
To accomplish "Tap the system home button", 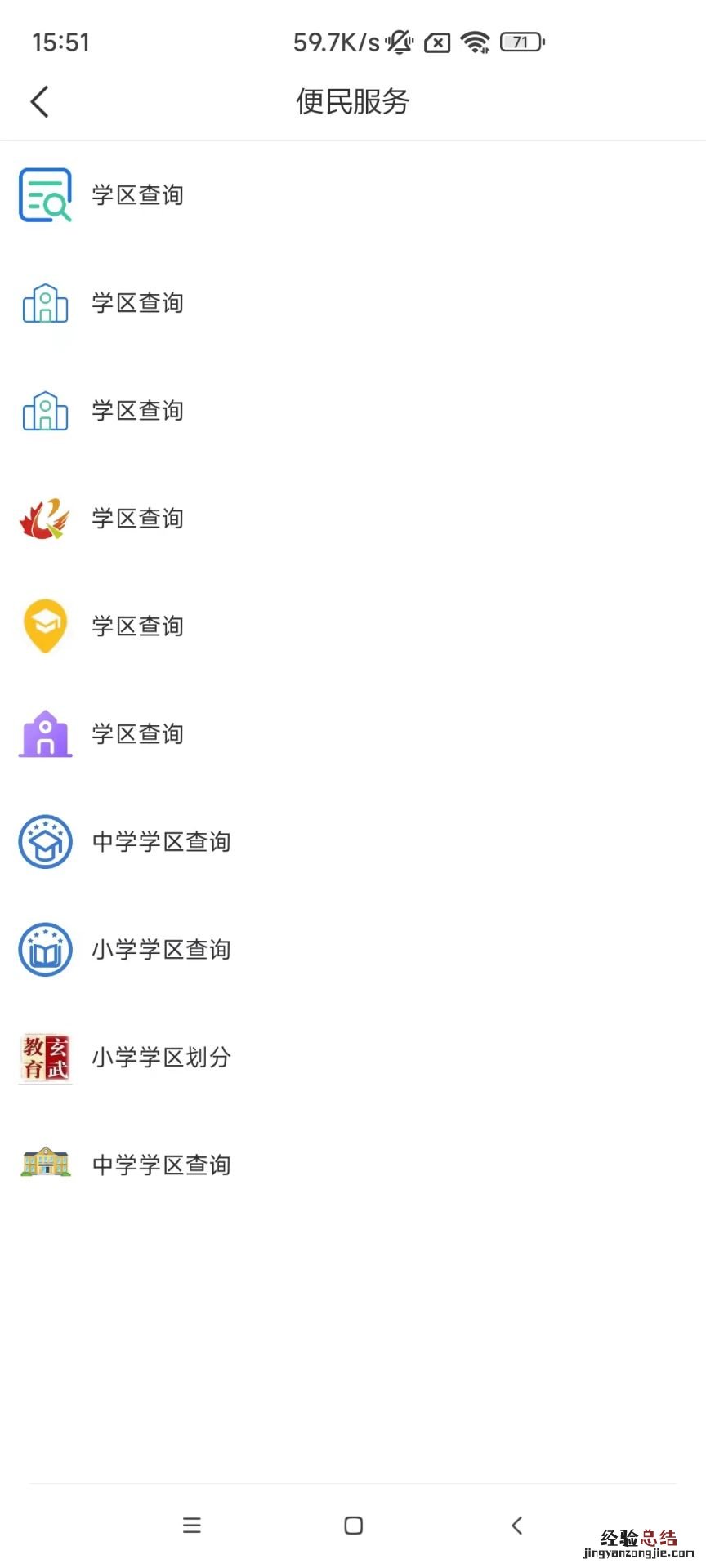I will pyautogui.click(x=354, y=1526).
